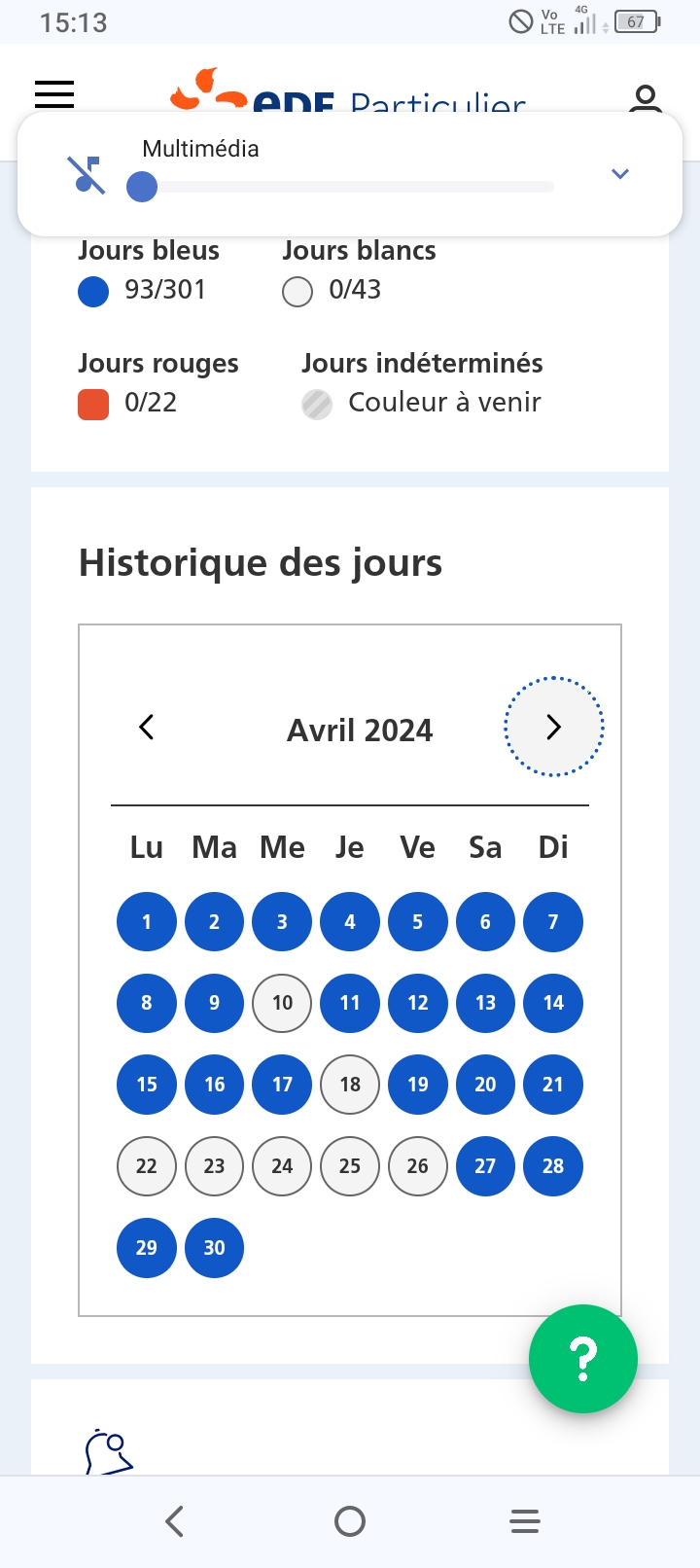Open recent apps from the navigation bar
700x1568 pixels.
(525, 1521)
